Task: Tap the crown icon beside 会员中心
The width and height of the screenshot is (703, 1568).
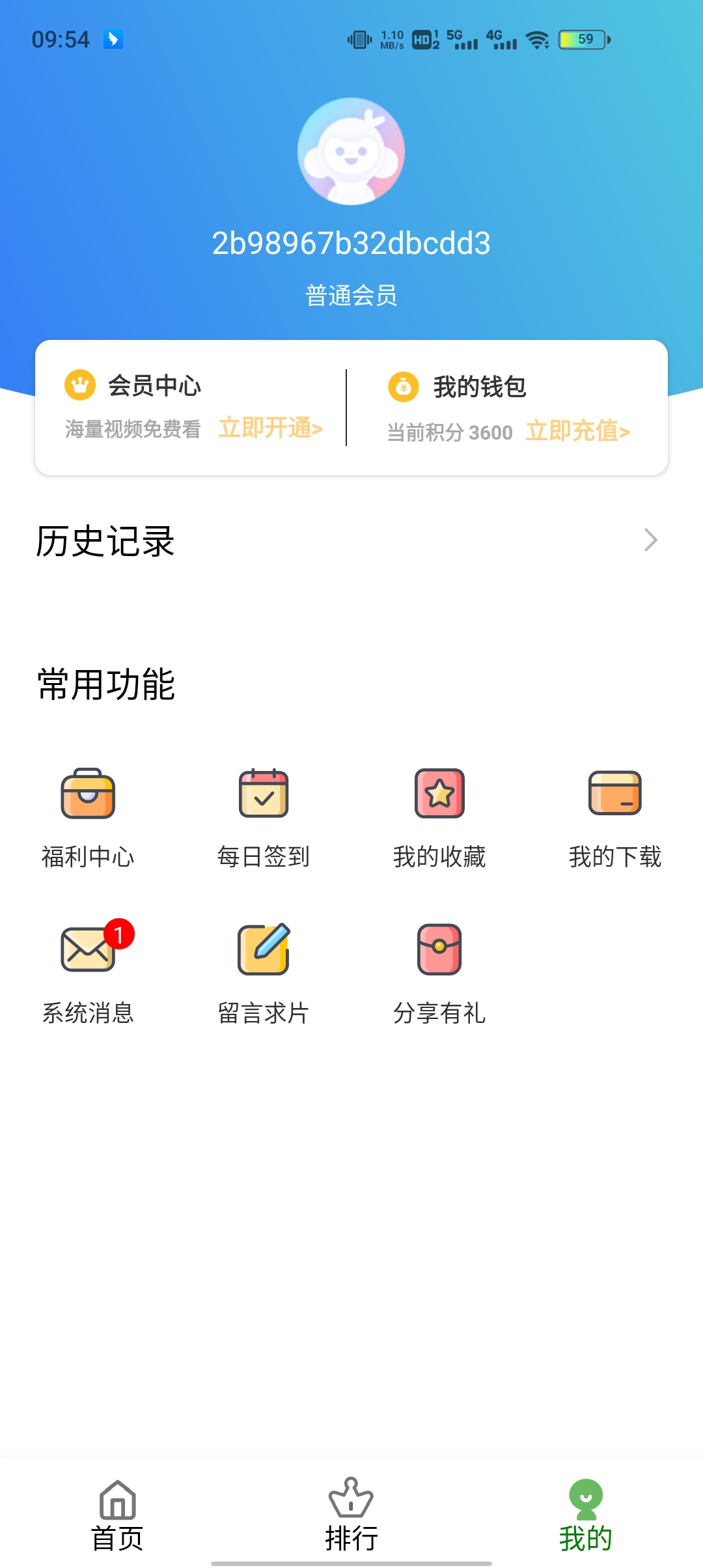Action: (x=79, y=385)
